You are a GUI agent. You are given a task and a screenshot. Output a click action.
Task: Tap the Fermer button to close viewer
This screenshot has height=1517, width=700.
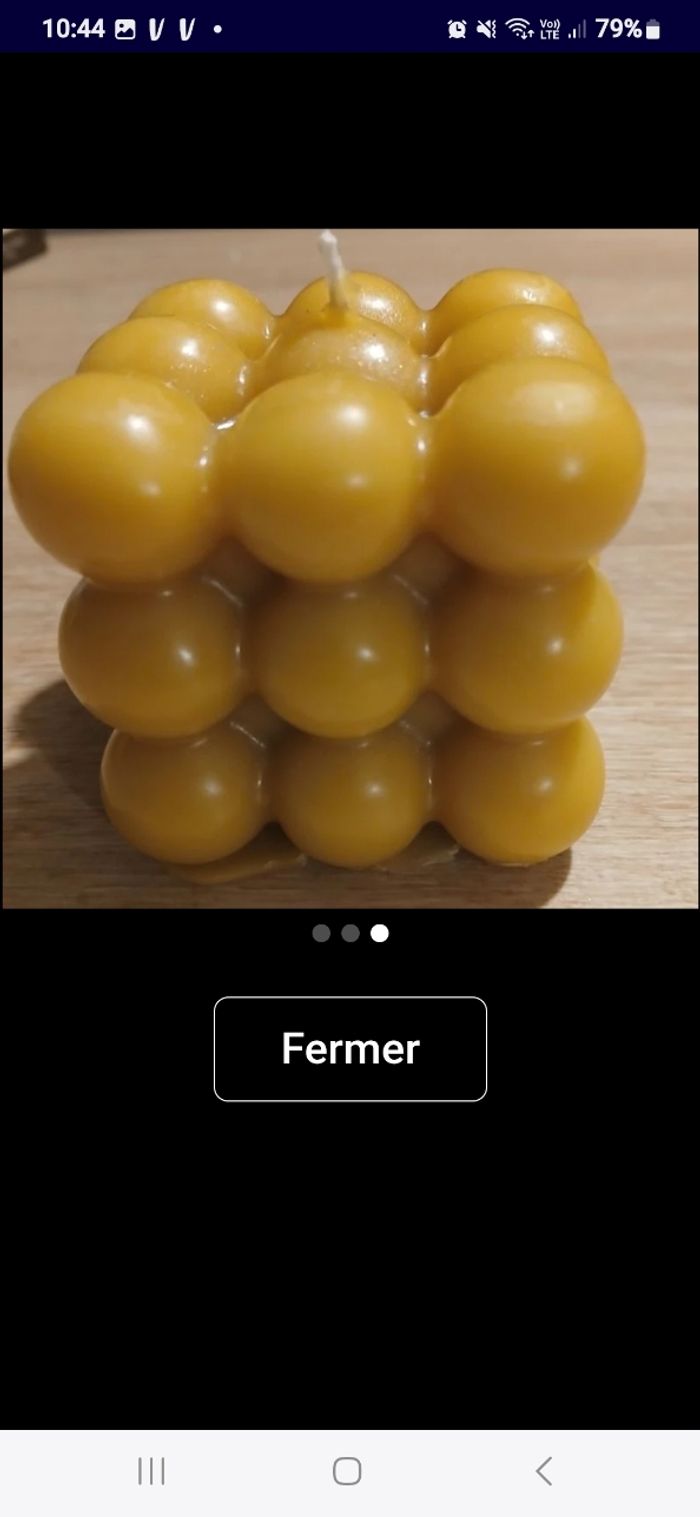click(x=350, y=1048)
